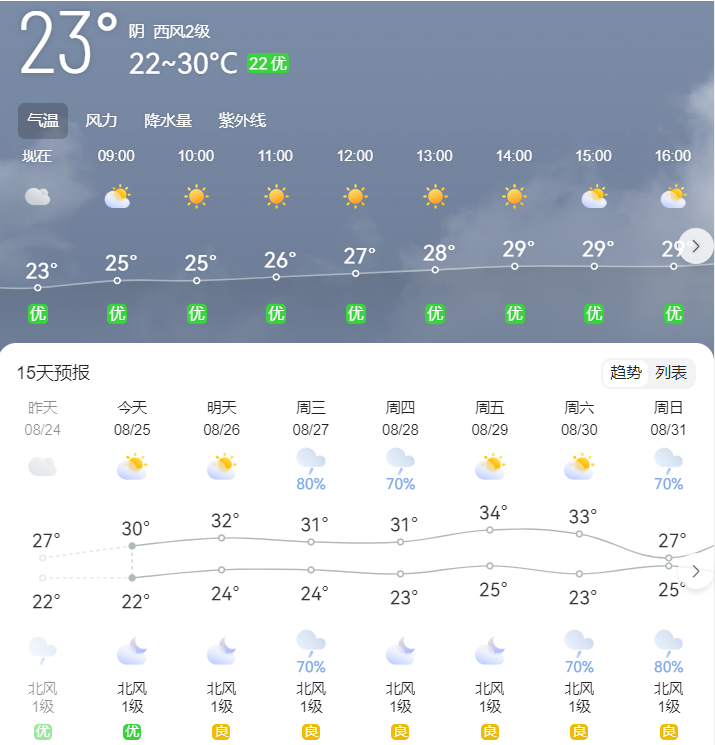Switch to the 风力 tab
The image size is (715, 745).
[x=101, y=121]
